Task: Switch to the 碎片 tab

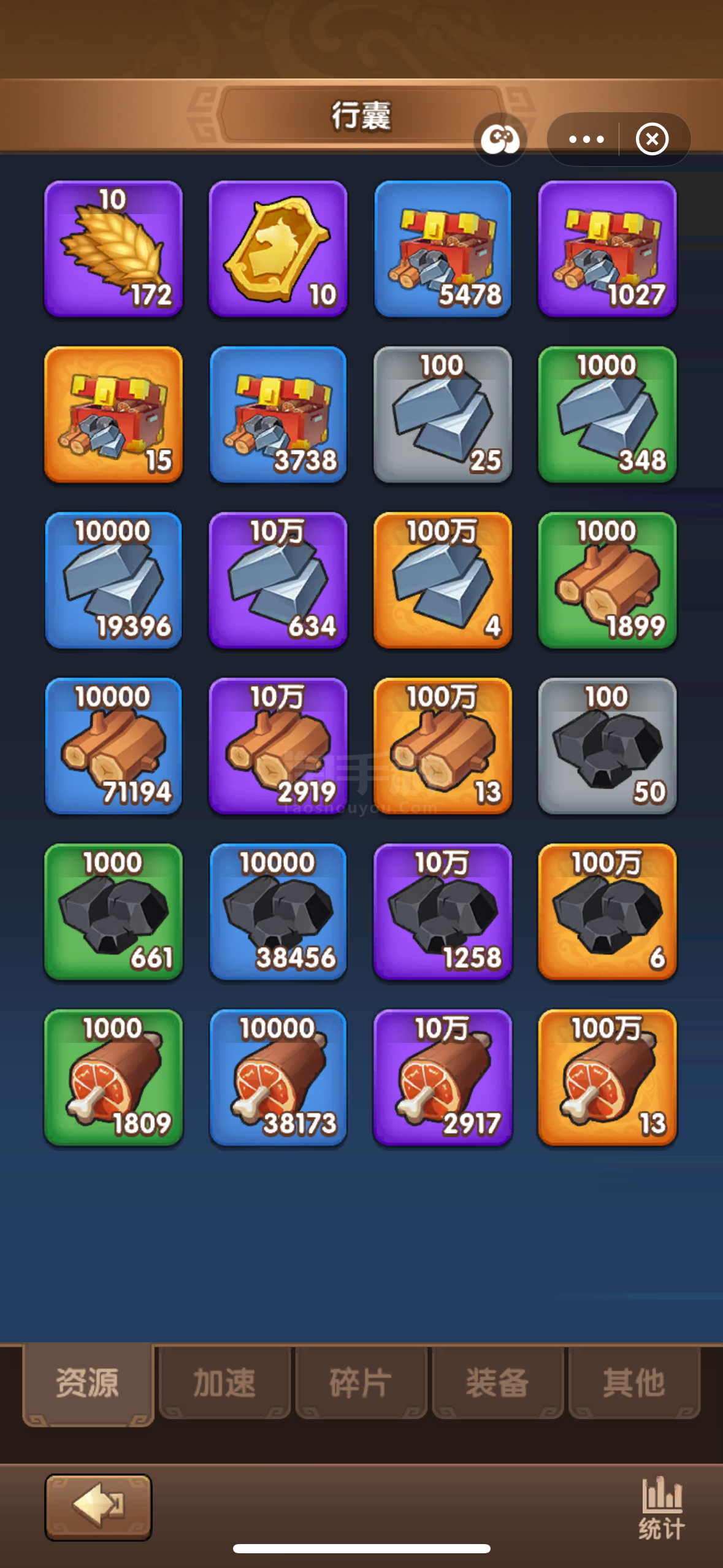Action: click(x=361, y=1383)
